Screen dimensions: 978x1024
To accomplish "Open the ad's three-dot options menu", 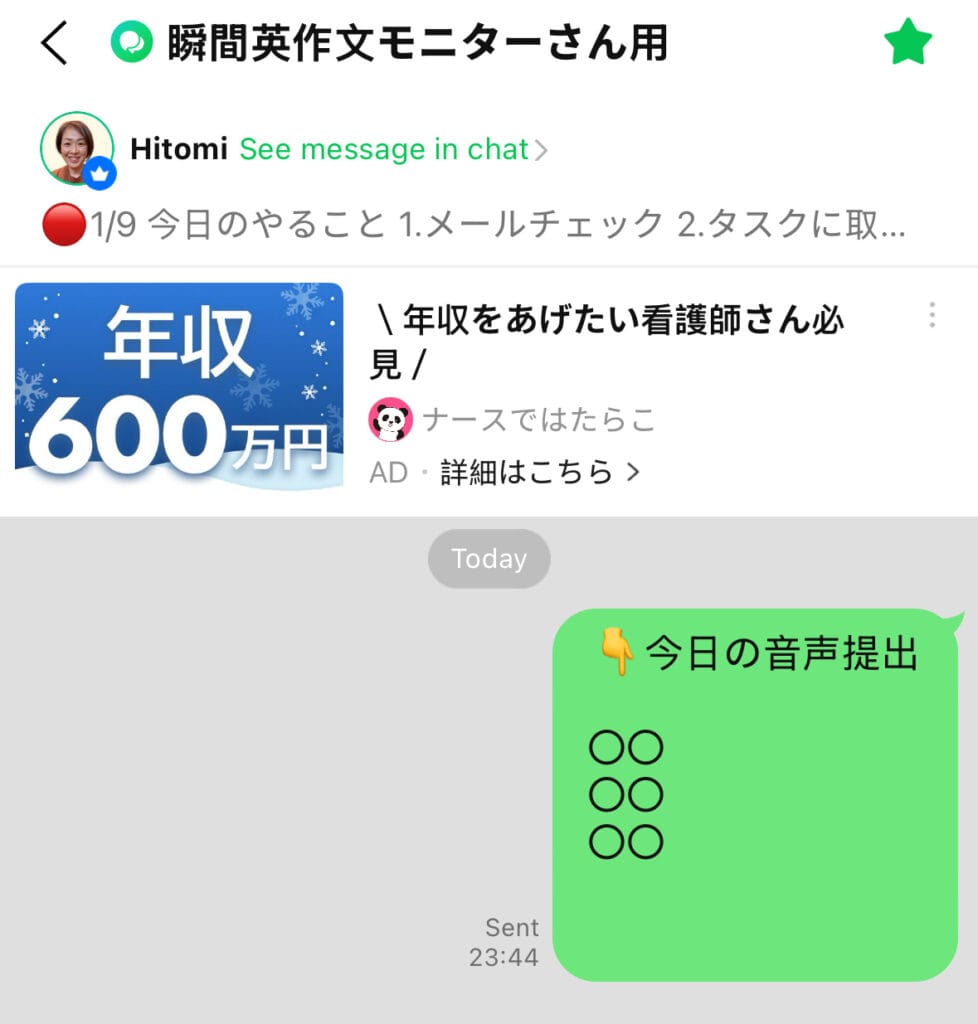I will pyautogui.click(x=932, y=316).
